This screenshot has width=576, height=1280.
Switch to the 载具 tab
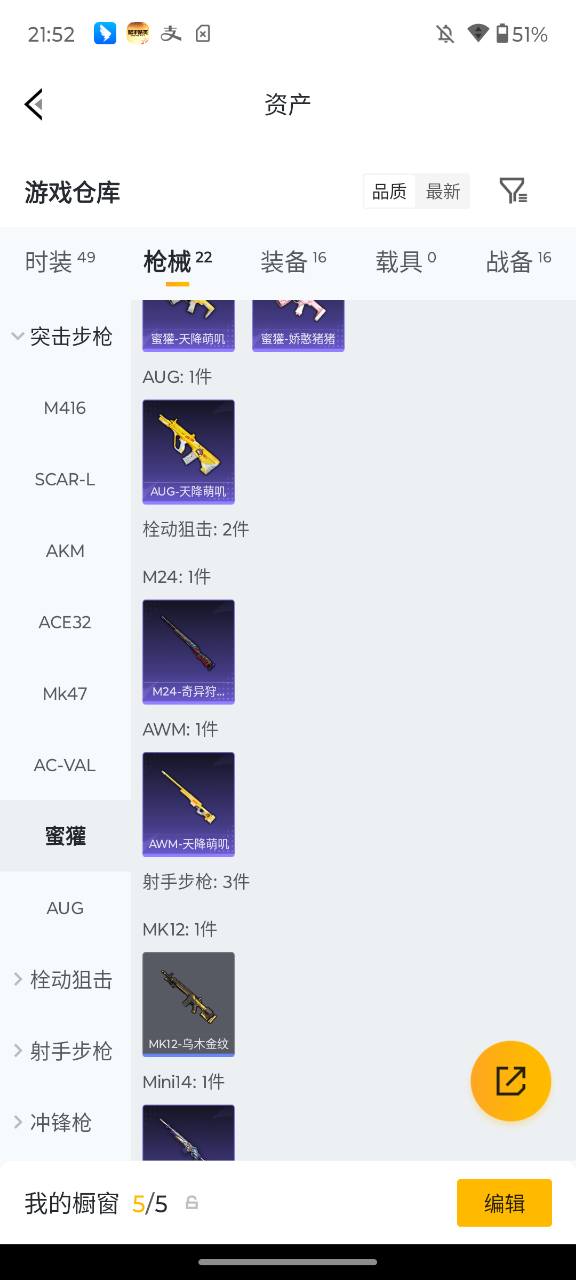pos(406,261)
